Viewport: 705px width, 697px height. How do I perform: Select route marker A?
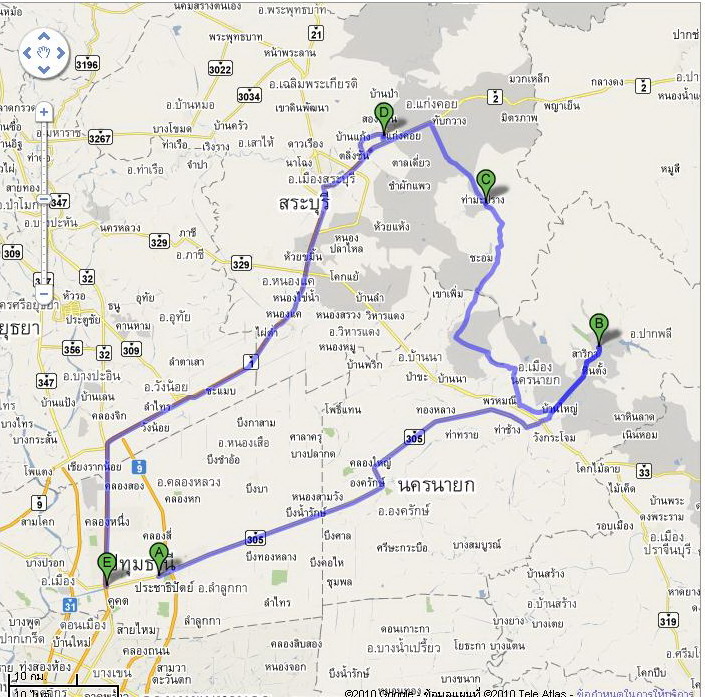click(158, 555)
